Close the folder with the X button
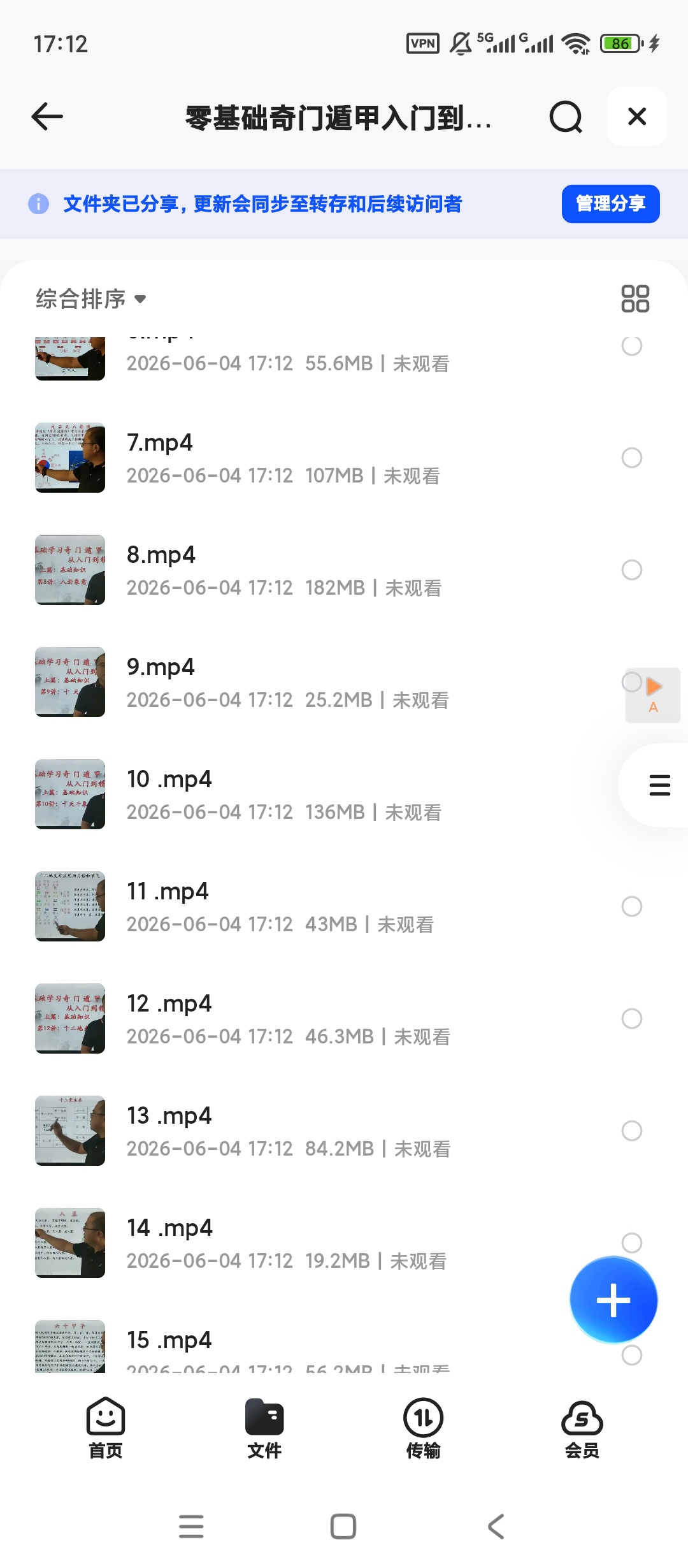This screenshot has width=688, height=1568. pos(637,117)
